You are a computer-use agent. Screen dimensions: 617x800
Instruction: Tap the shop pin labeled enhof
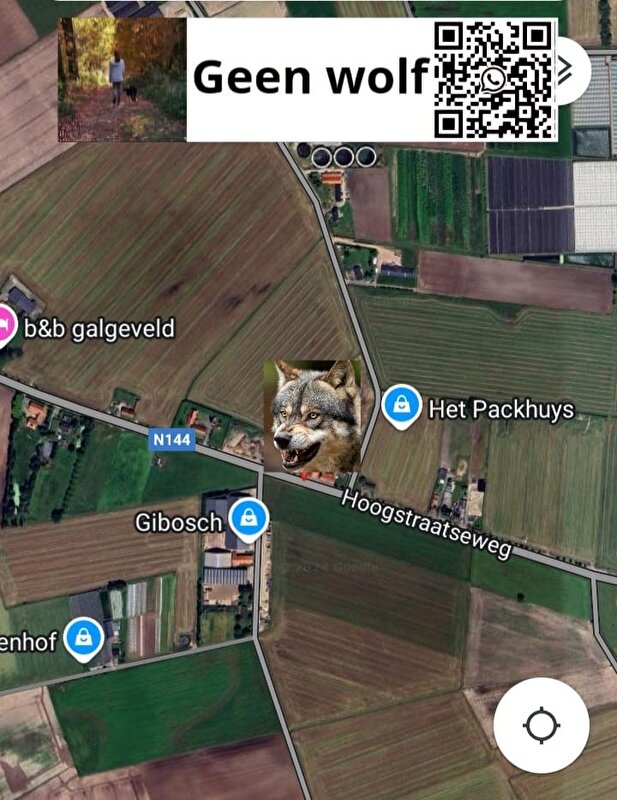85,637
